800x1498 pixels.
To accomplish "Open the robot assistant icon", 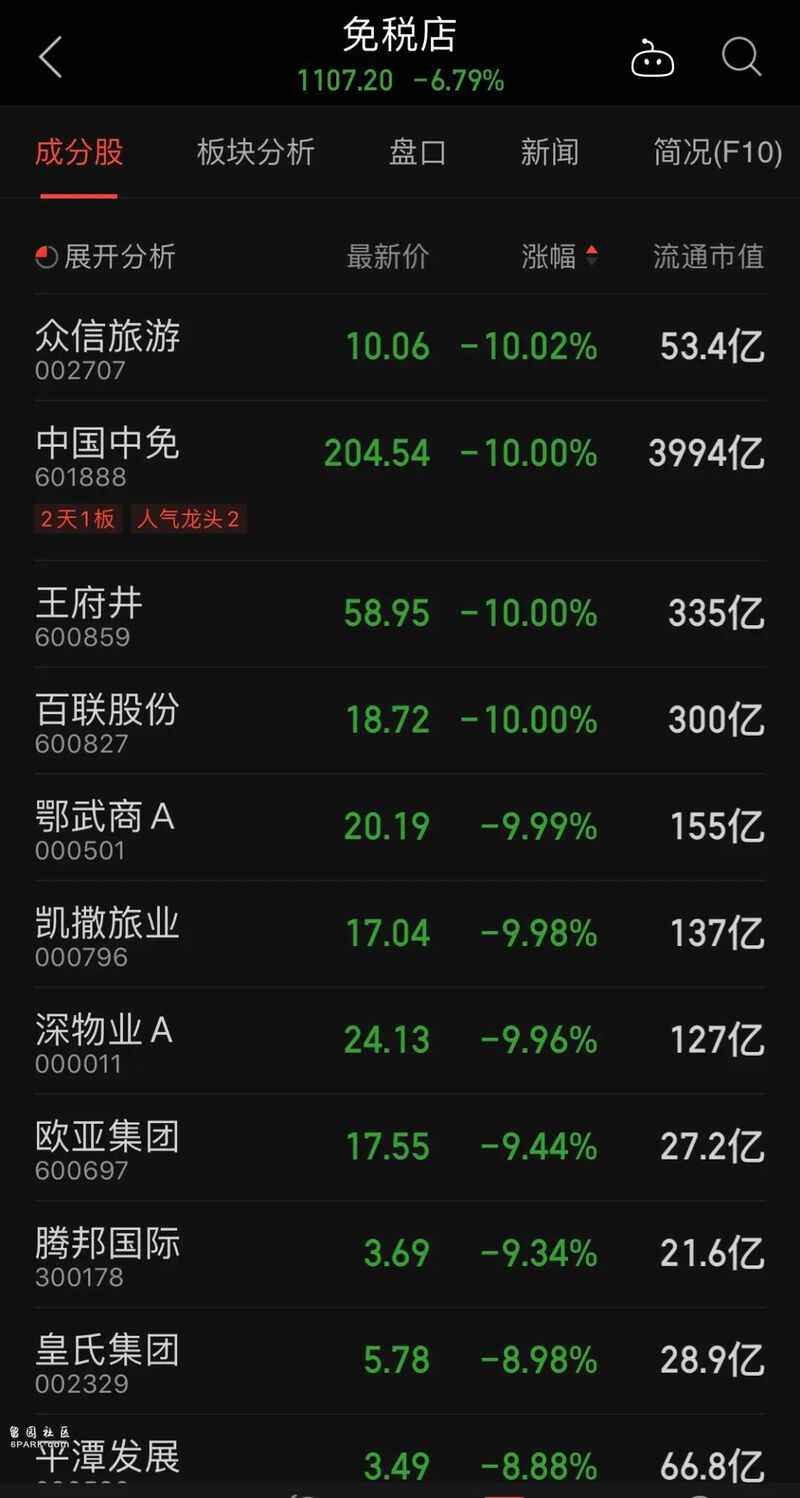I will pyautogui.click(x=652, y=58).
